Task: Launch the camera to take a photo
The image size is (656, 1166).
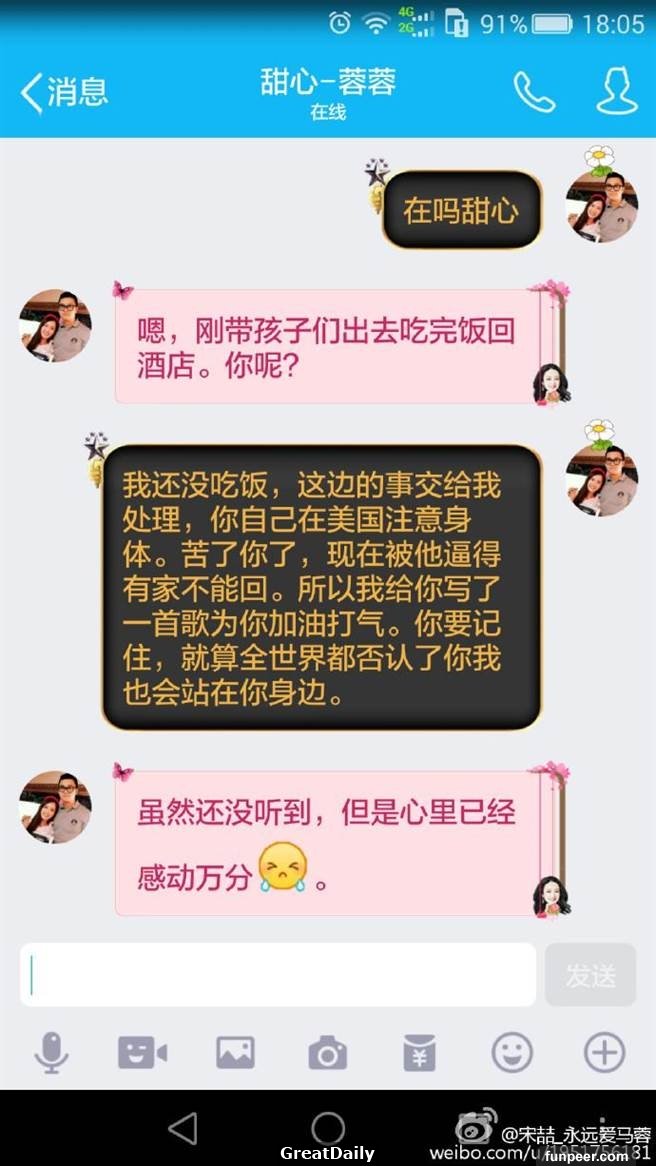Action: click(327, 1051)
